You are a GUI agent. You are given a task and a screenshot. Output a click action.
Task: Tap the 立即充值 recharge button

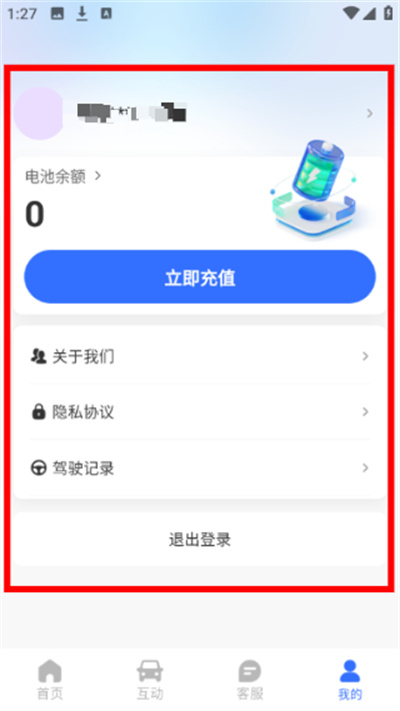click(x=200, y=277)
